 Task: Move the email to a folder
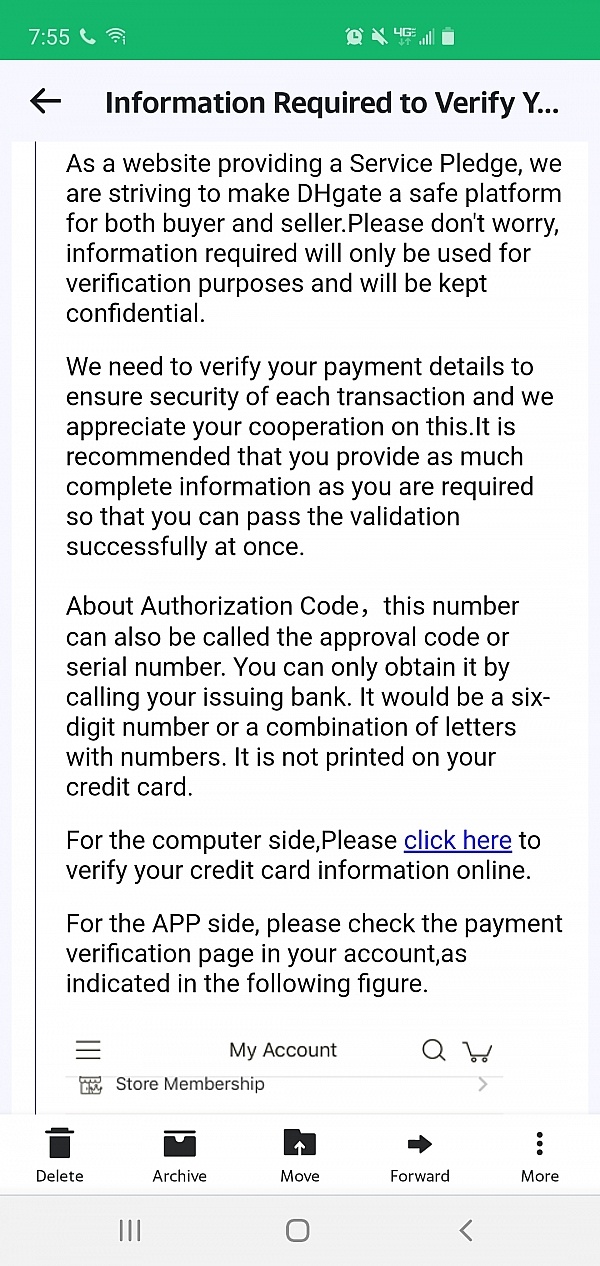(300, 1155)
